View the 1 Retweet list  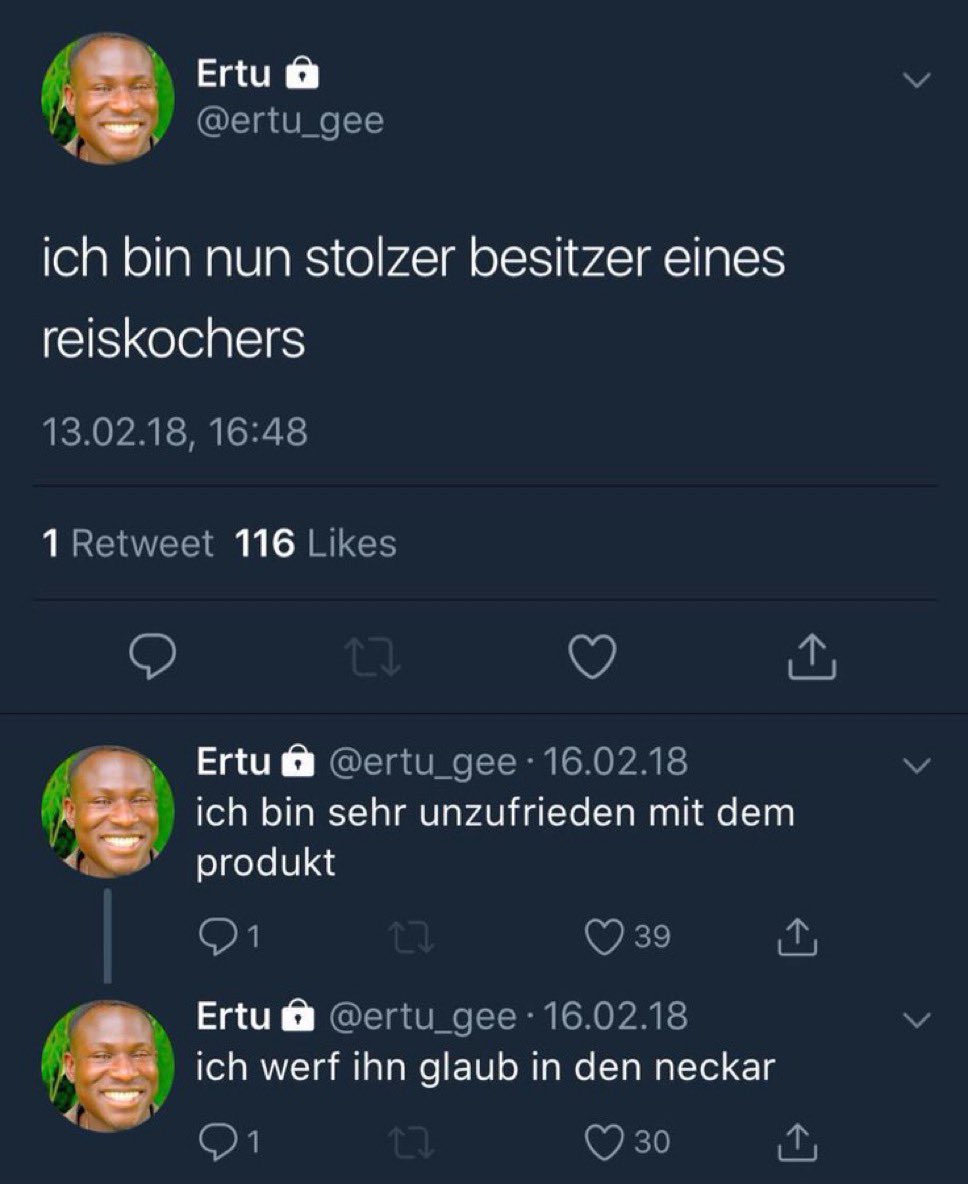coord(127,544)
